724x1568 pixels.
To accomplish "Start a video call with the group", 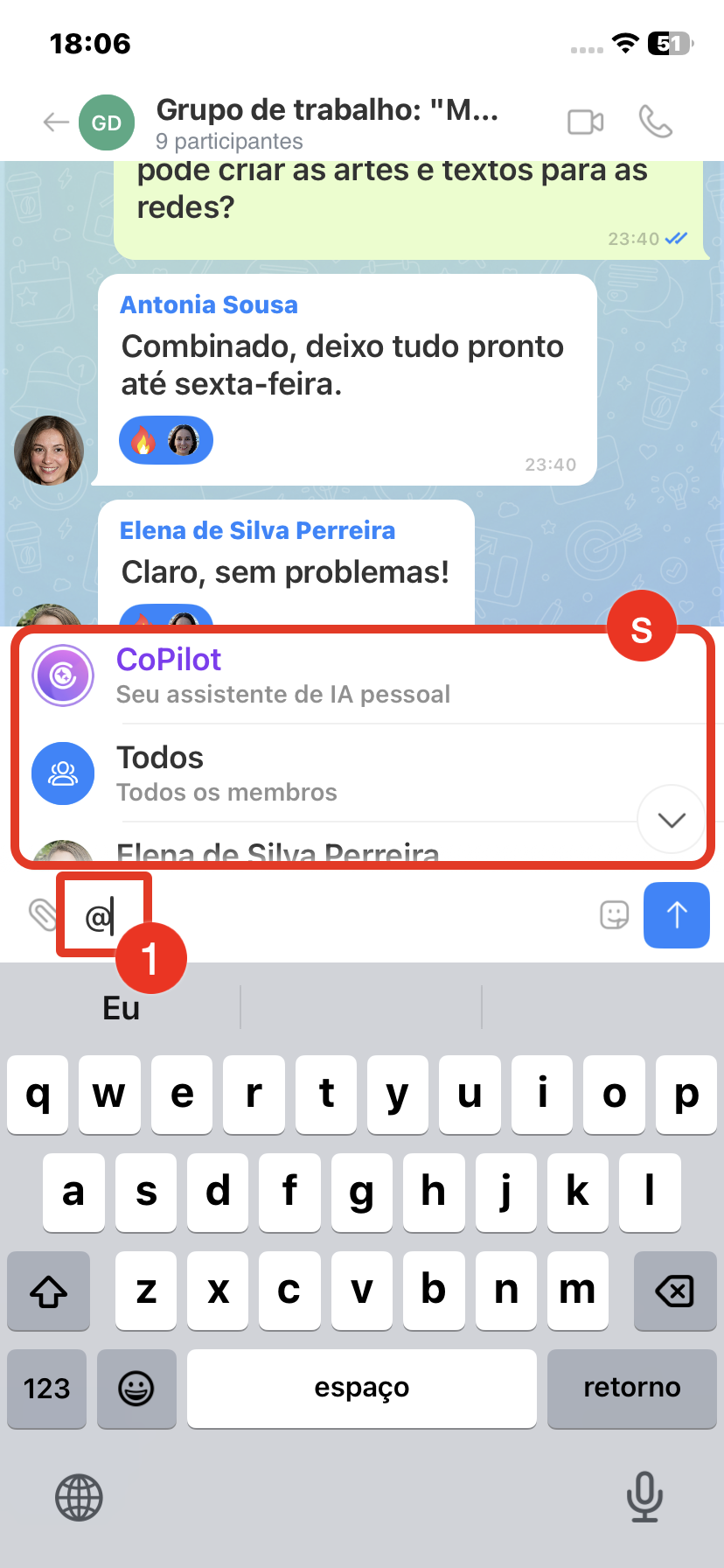I will tap(585, 122).
